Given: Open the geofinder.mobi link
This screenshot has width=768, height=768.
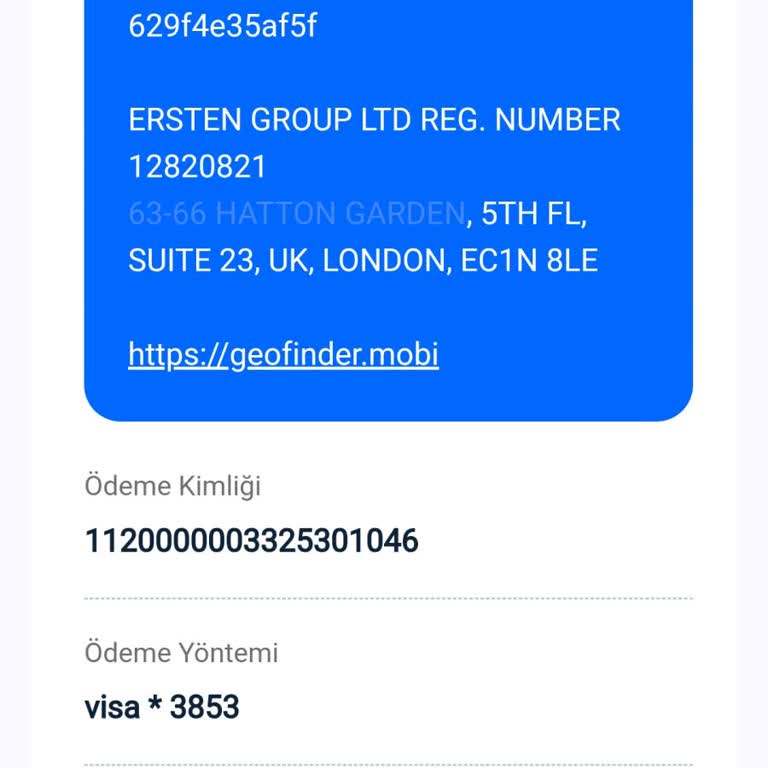Looking at the screenshot, I should coord(283,355).
